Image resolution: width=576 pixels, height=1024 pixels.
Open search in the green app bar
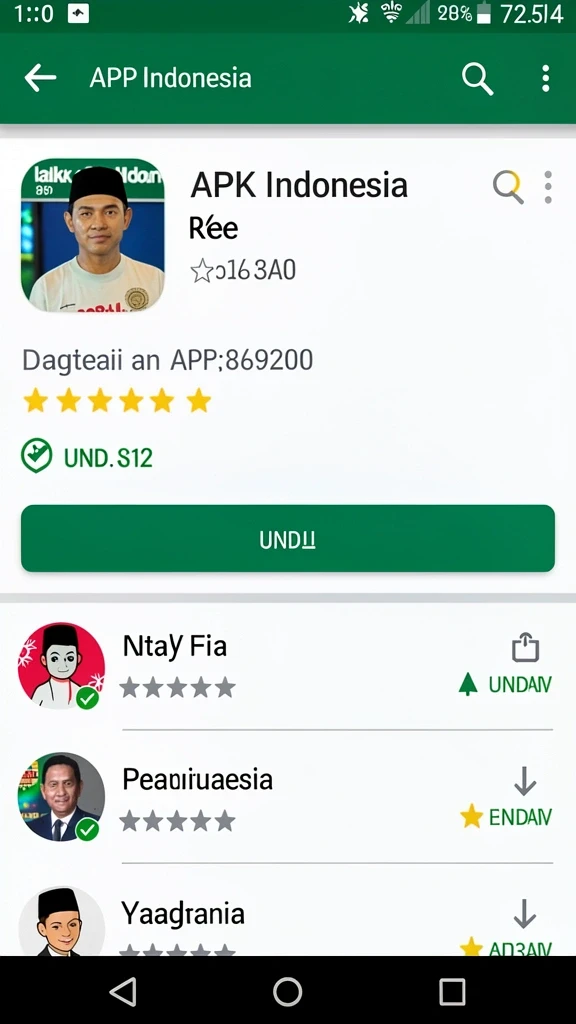(477, 79)
